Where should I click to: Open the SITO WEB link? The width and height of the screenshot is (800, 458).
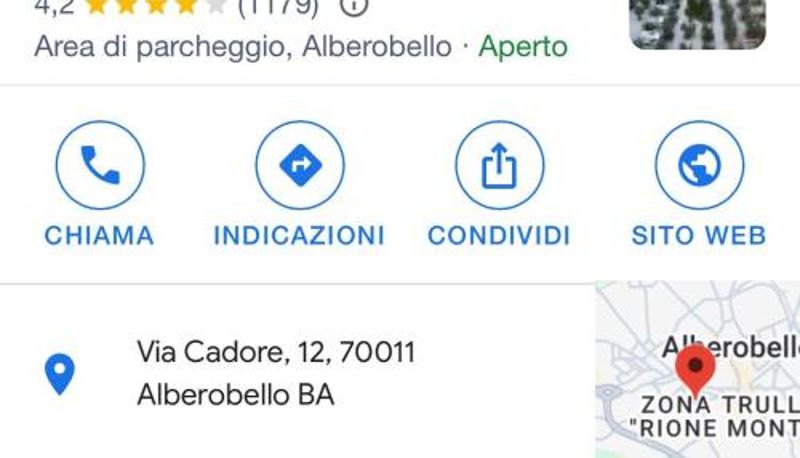[x=699, y=167]
